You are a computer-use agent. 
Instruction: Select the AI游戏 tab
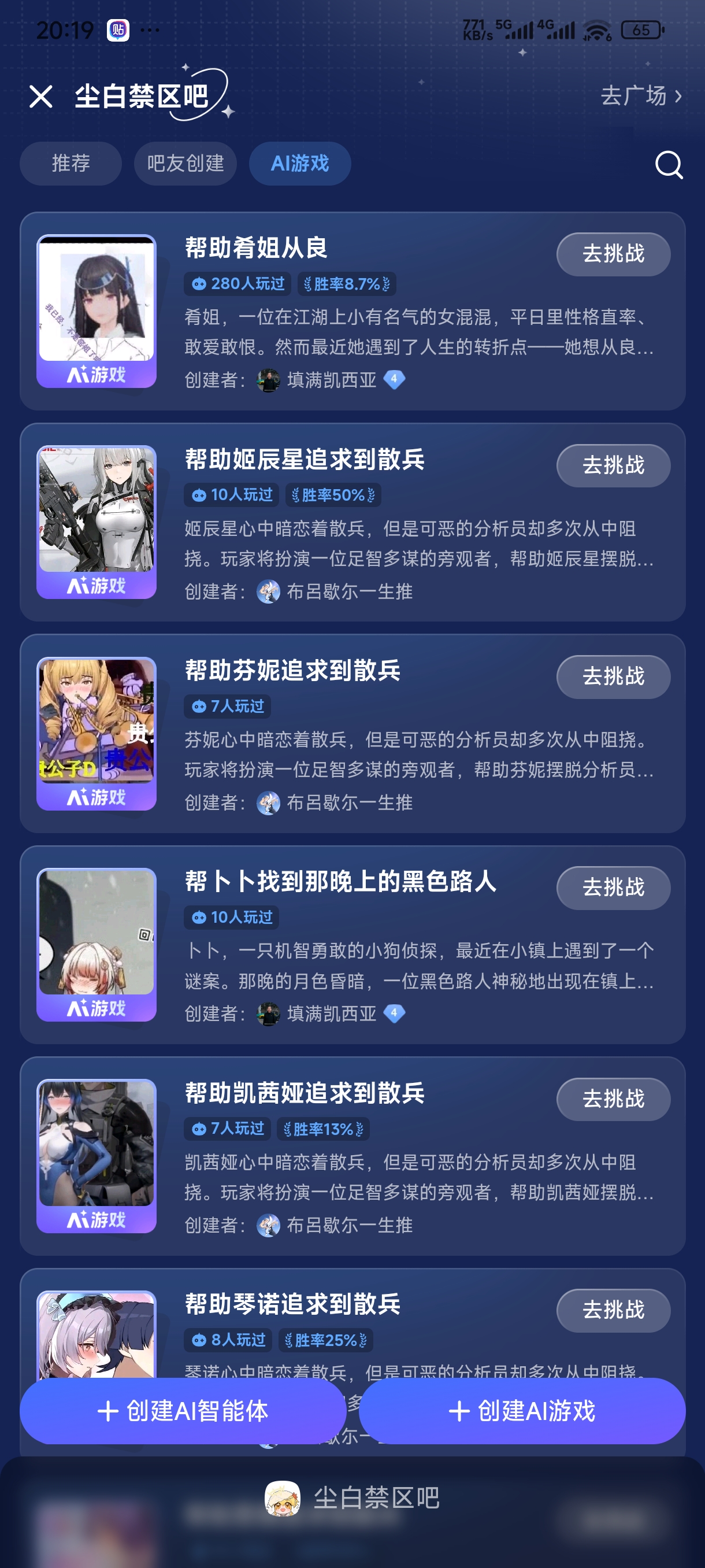(x=299, y=163)
